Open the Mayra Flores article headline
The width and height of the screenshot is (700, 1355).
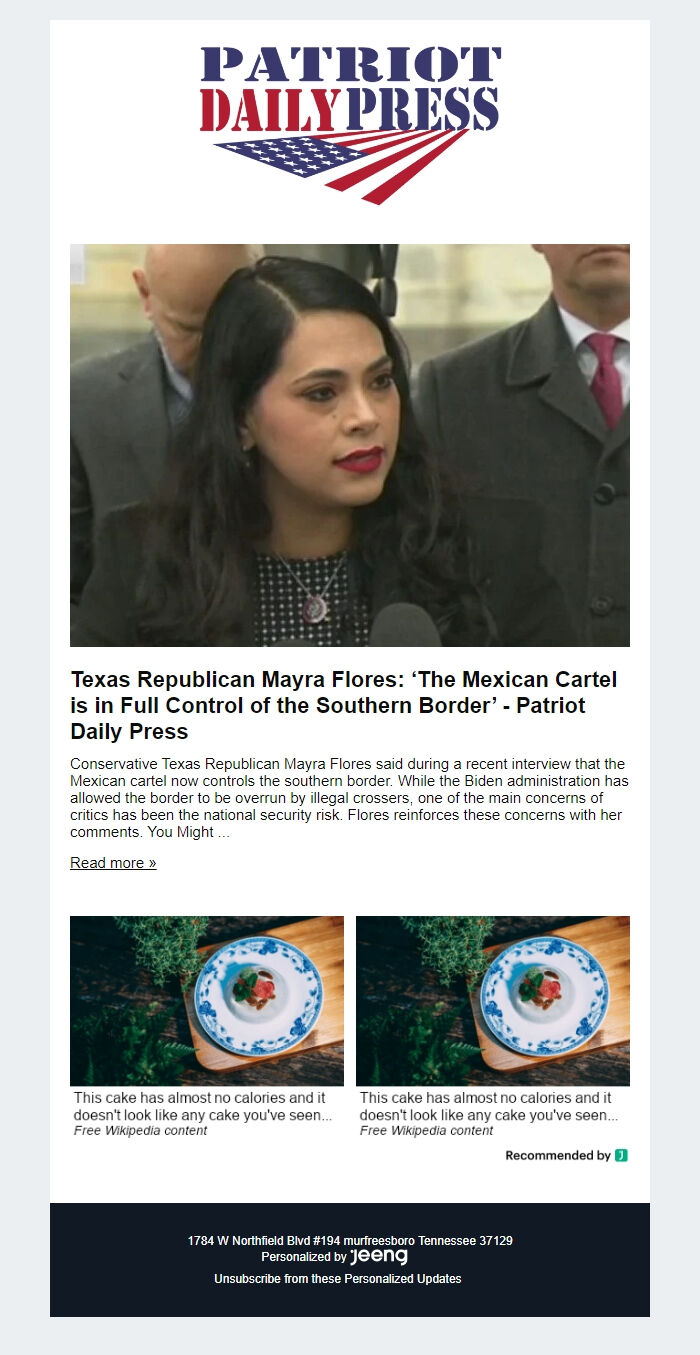[x=343, y=705]
